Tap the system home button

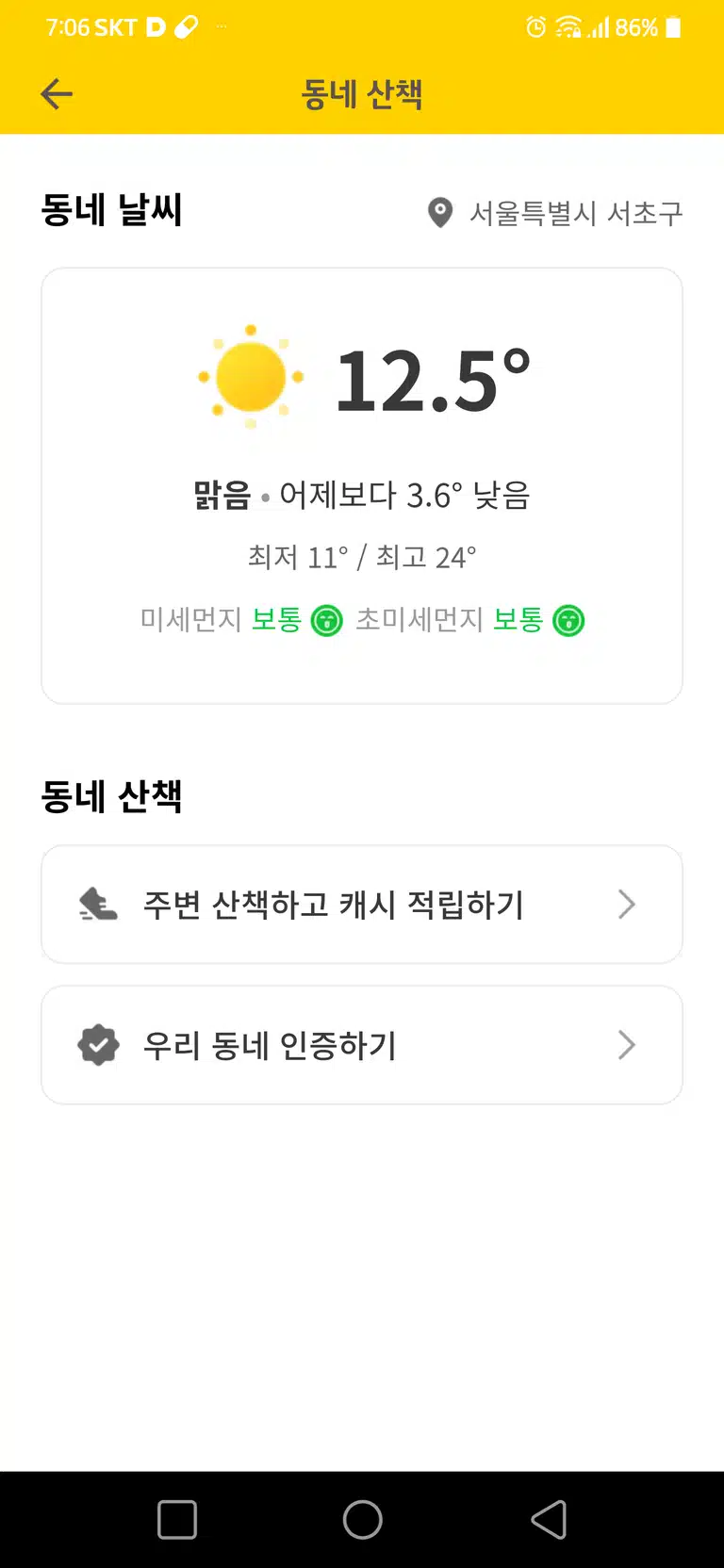click(362, 1519)
